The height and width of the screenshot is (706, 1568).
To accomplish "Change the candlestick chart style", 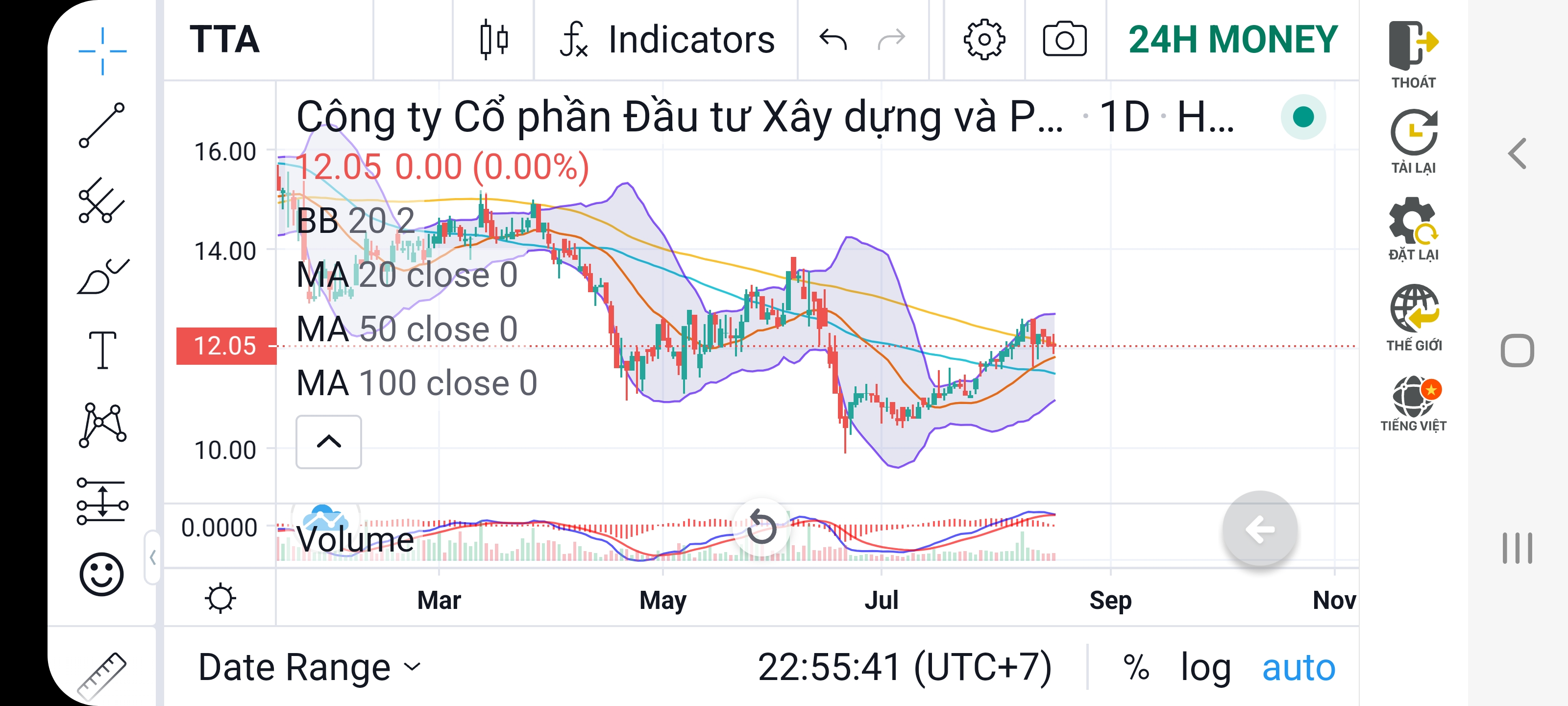I will (493, 40).
